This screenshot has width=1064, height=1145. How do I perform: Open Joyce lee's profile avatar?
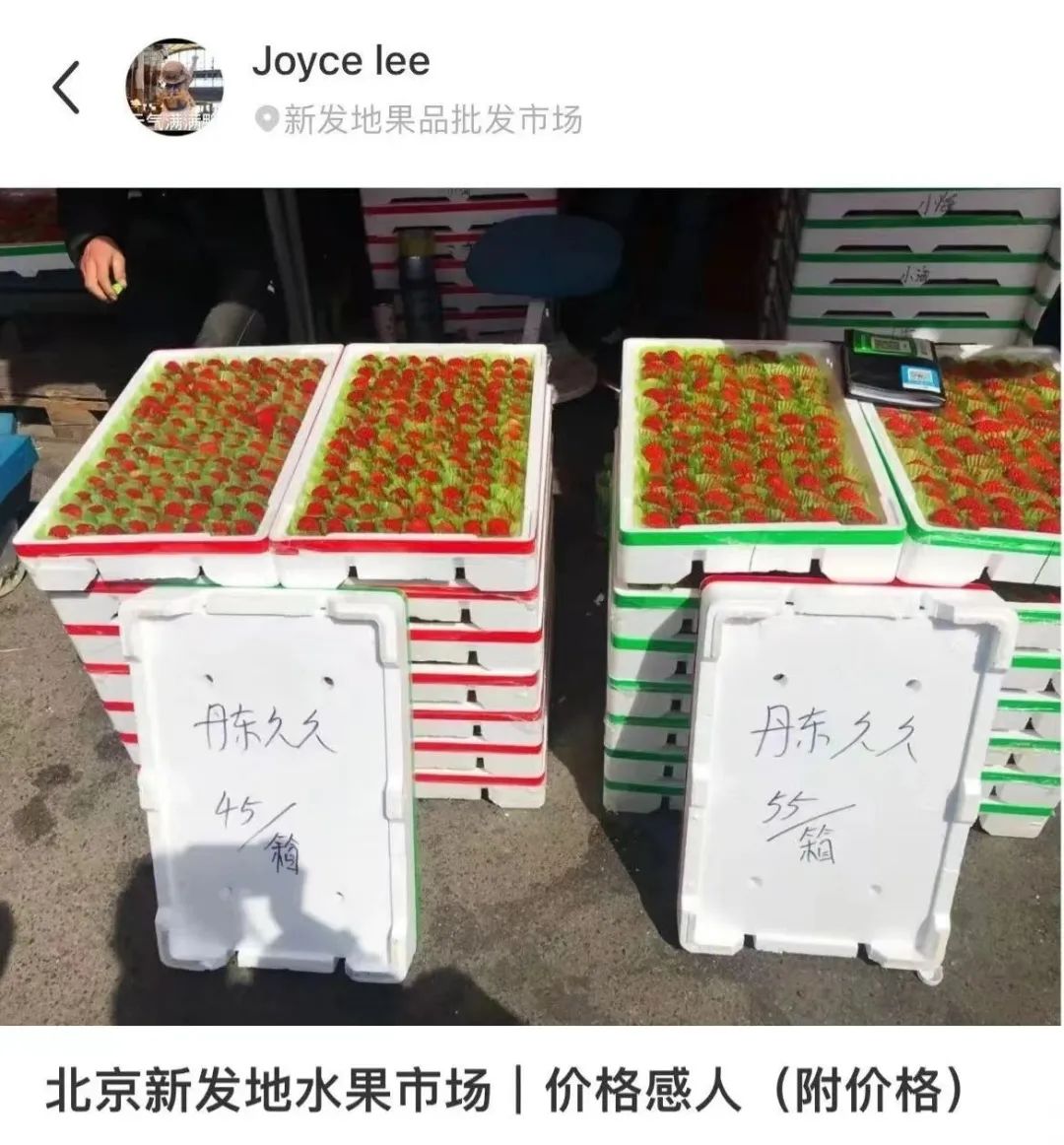tap(172, 84)
